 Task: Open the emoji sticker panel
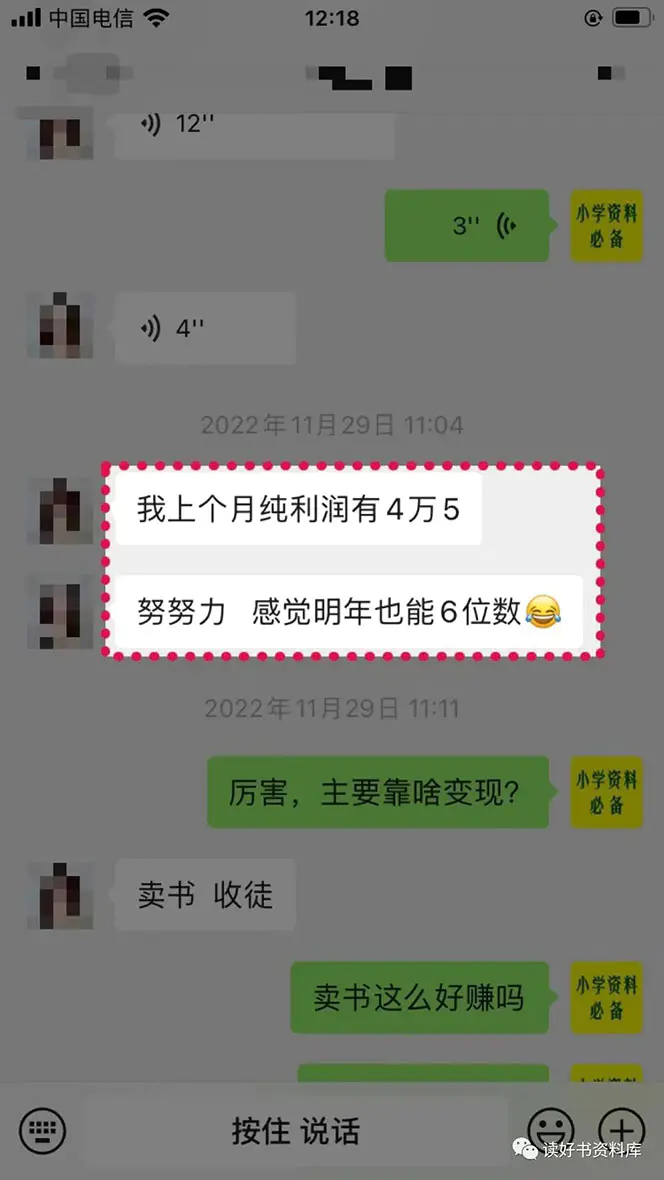[550, 1131]
